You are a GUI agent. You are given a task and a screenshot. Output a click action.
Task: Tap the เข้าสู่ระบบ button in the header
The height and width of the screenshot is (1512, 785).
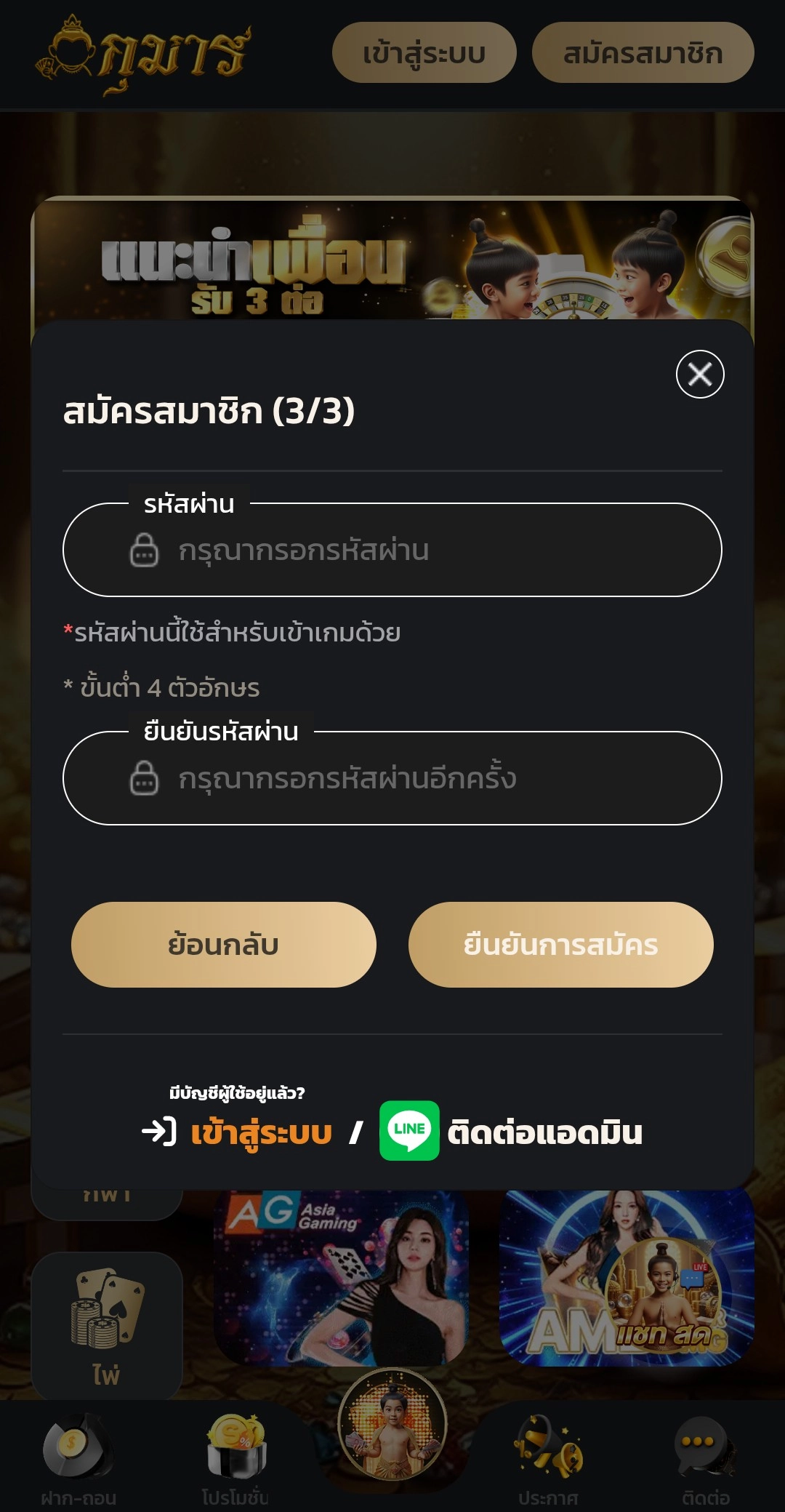(x=424, y=53)
